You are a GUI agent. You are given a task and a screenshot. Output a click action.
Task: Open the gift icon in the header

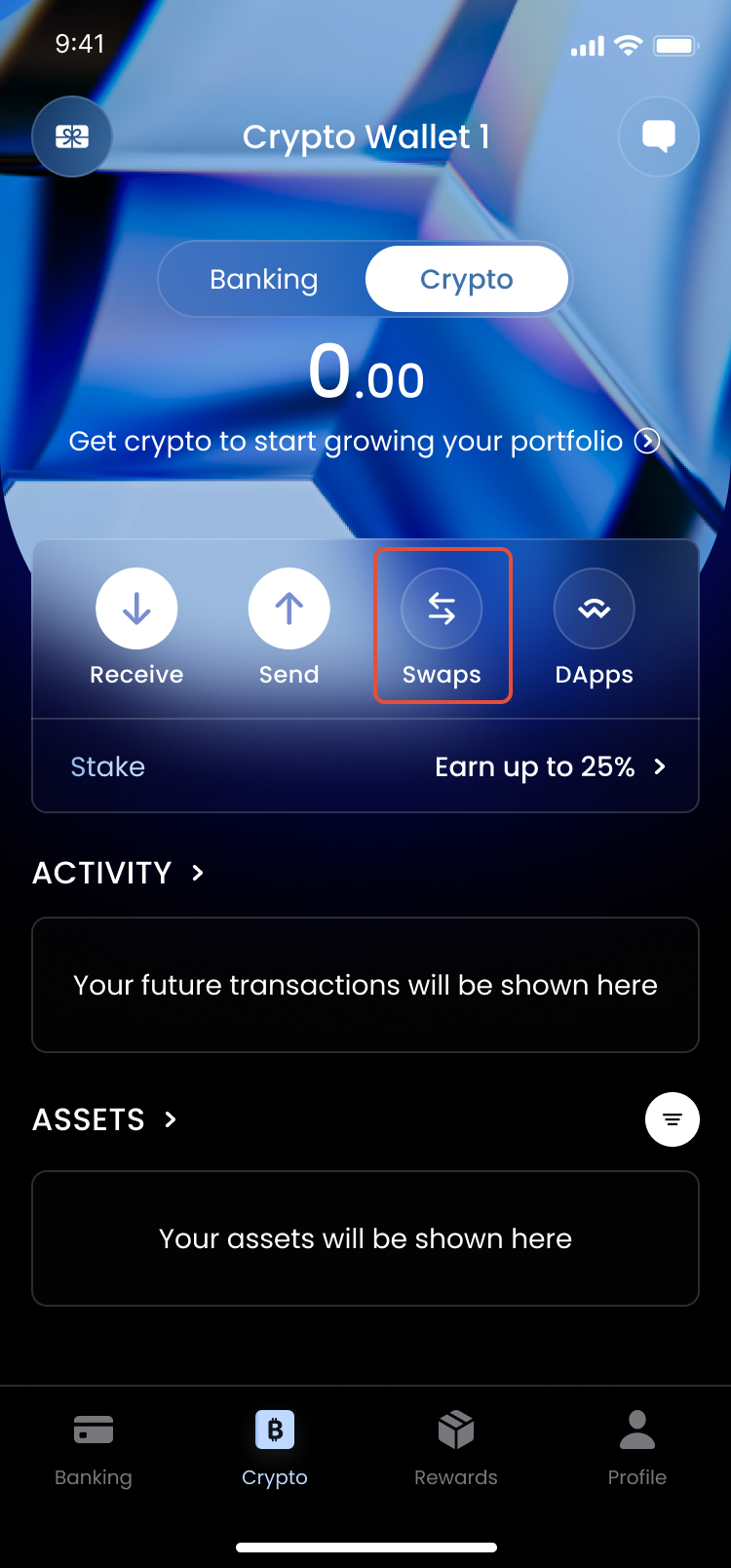tap(72, 137)
